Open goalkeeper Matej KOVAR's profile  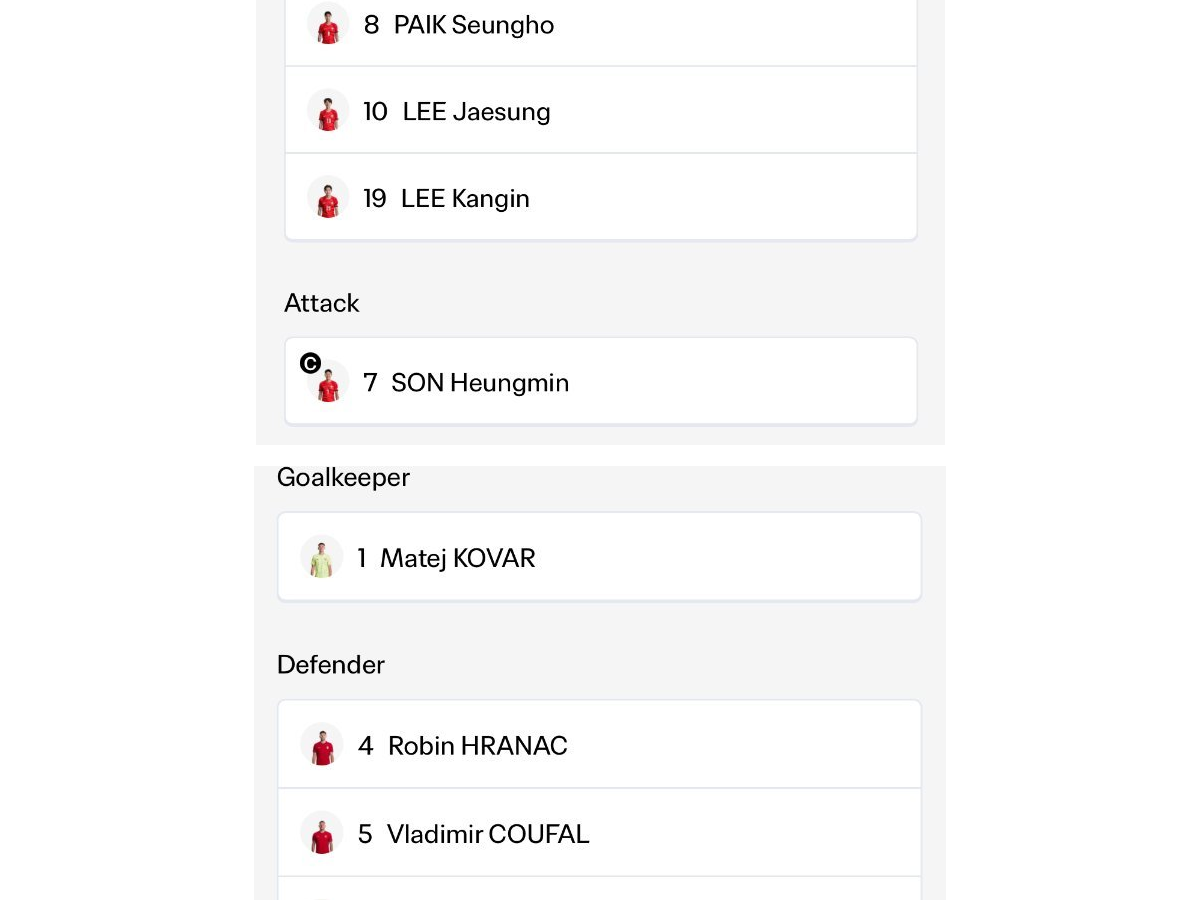tap(599, 557)
